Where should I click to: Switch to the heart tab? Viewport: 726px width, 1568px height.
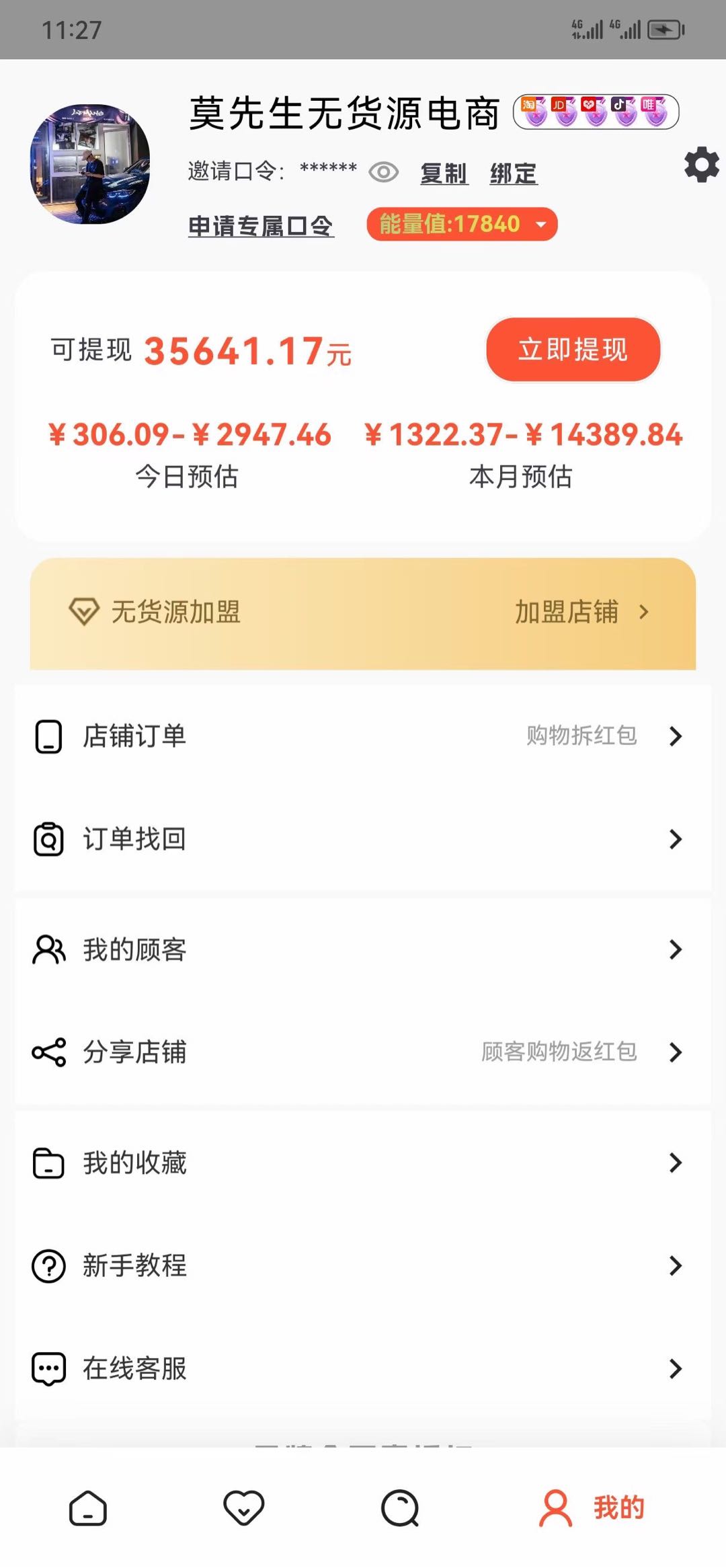(x=243, y=1508)
